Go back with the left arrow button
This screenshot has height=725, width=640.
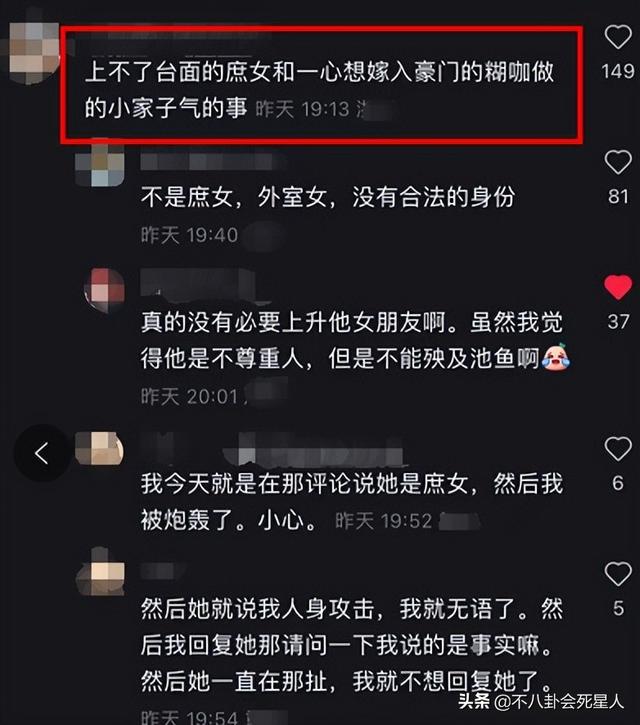(x=41, y=453)
